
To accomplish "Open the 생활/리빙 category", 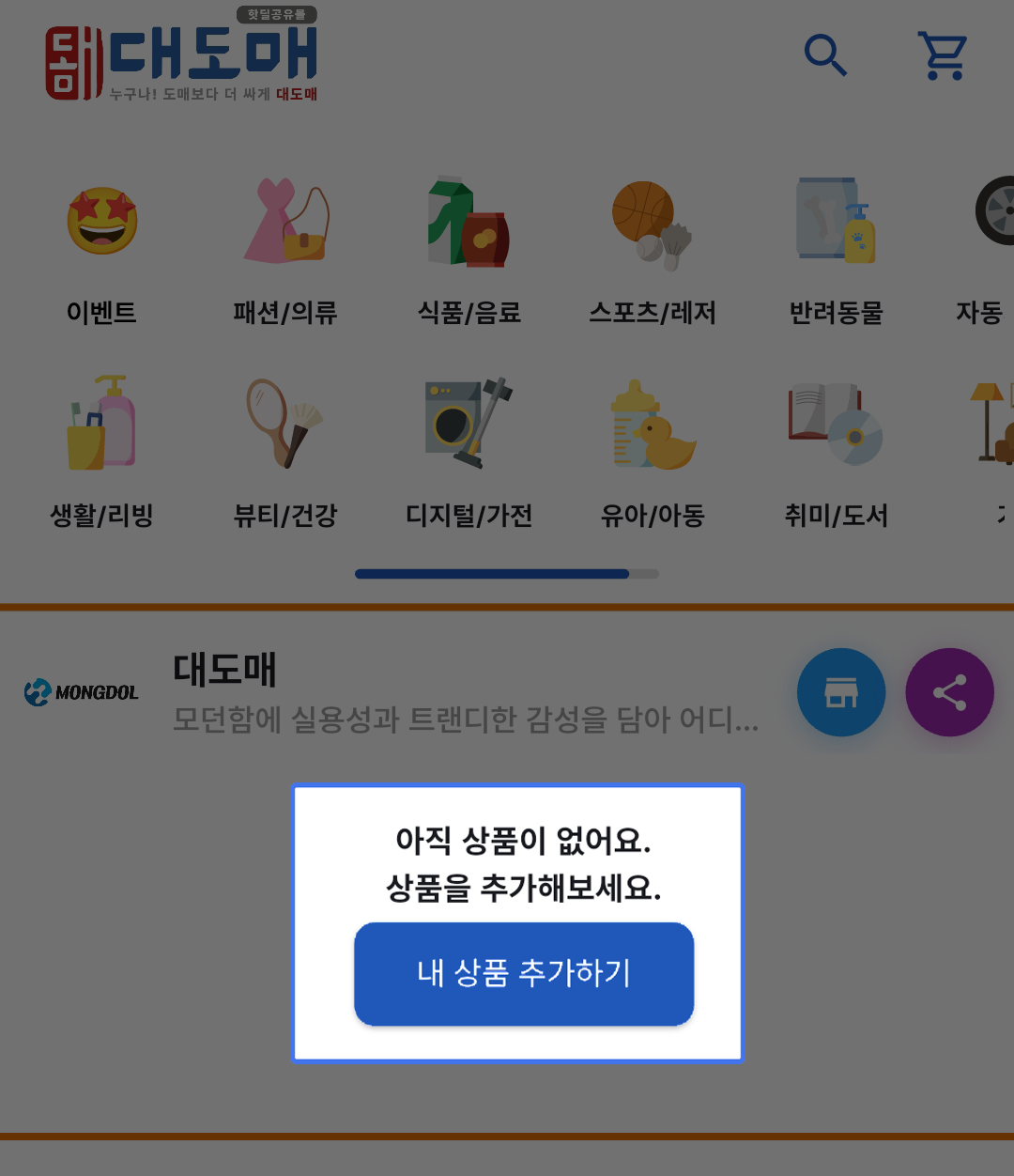I will [x=101, y=451].
